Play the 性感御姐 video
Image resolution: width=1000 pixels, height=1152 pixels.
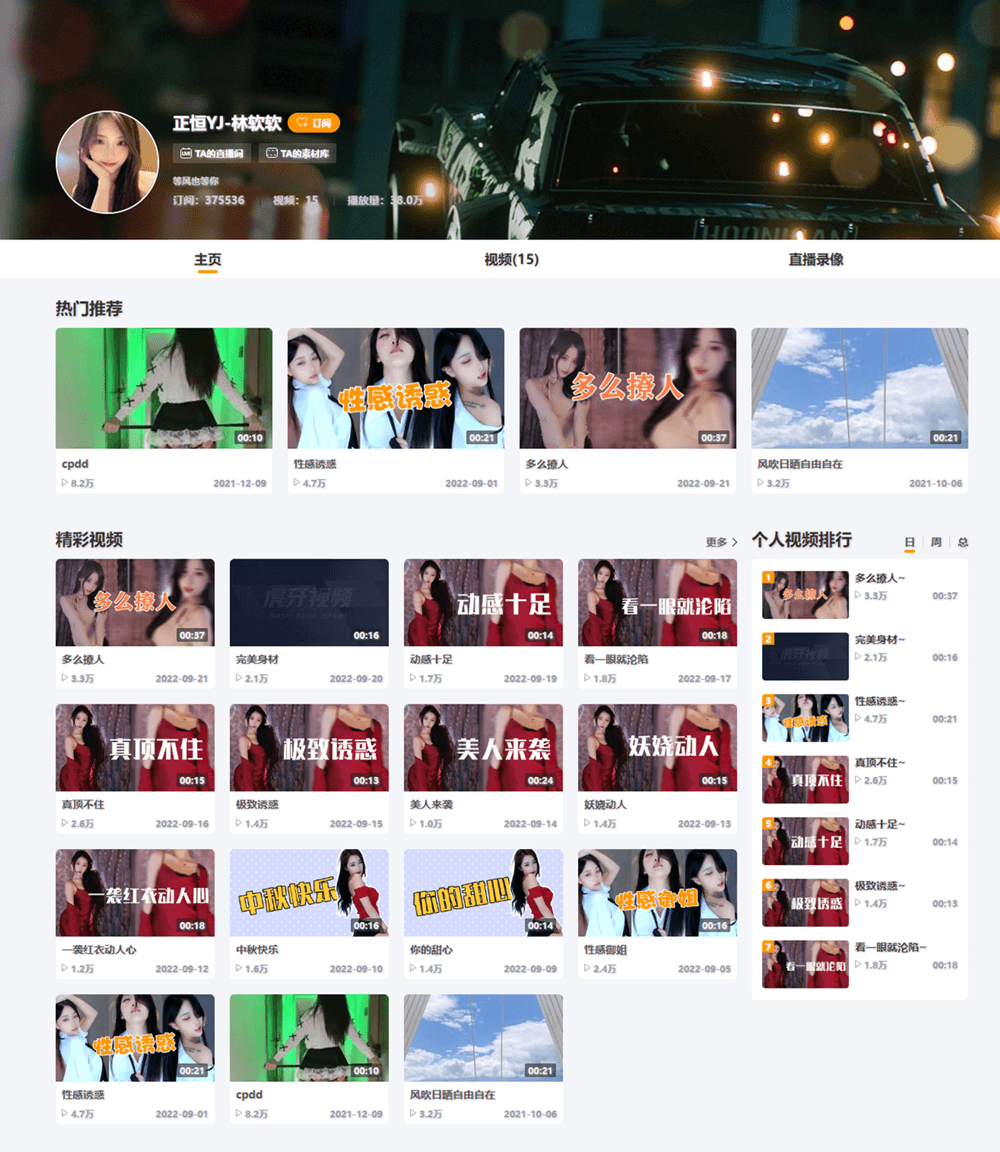click(x=657, y=892)
